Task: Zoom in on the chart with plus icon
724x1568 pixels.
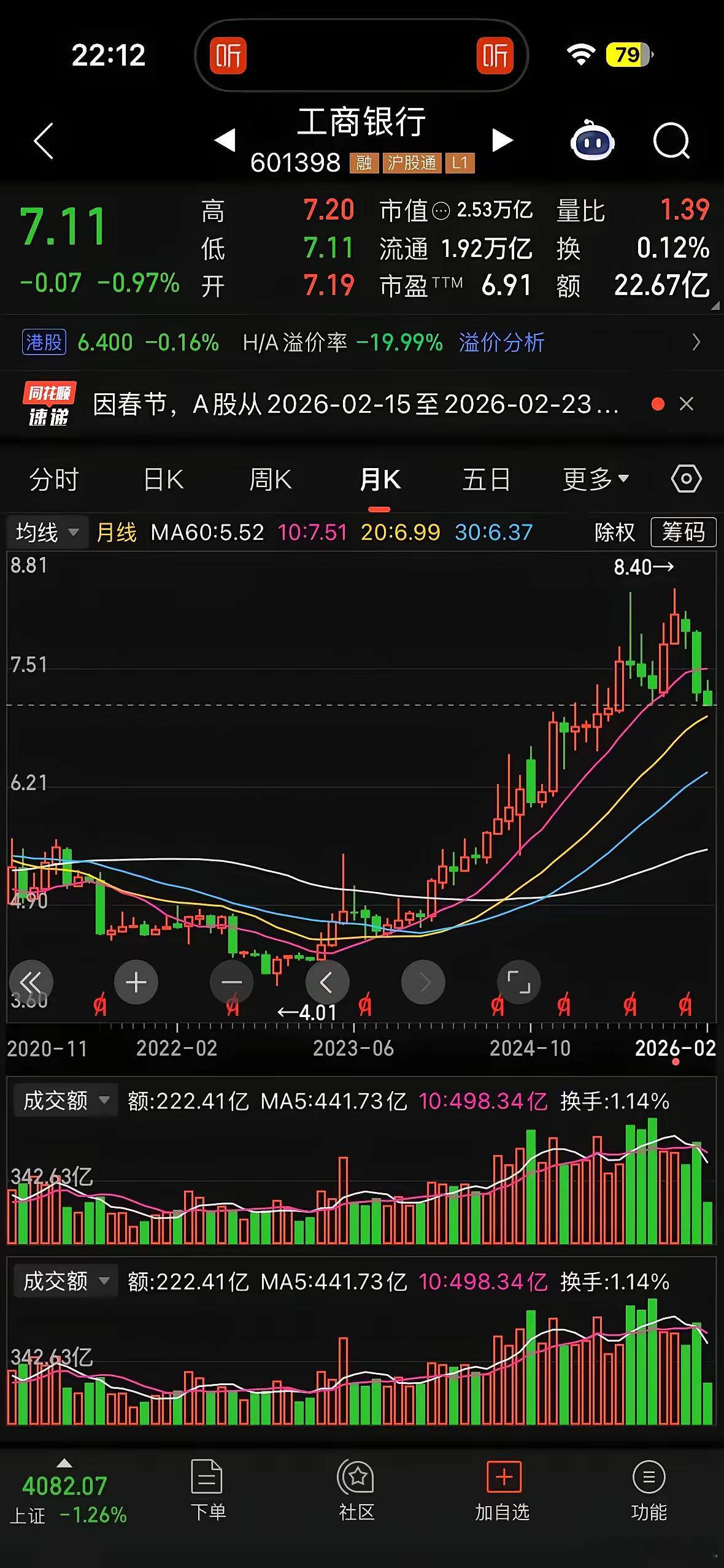Action: (x=136, y=982)
